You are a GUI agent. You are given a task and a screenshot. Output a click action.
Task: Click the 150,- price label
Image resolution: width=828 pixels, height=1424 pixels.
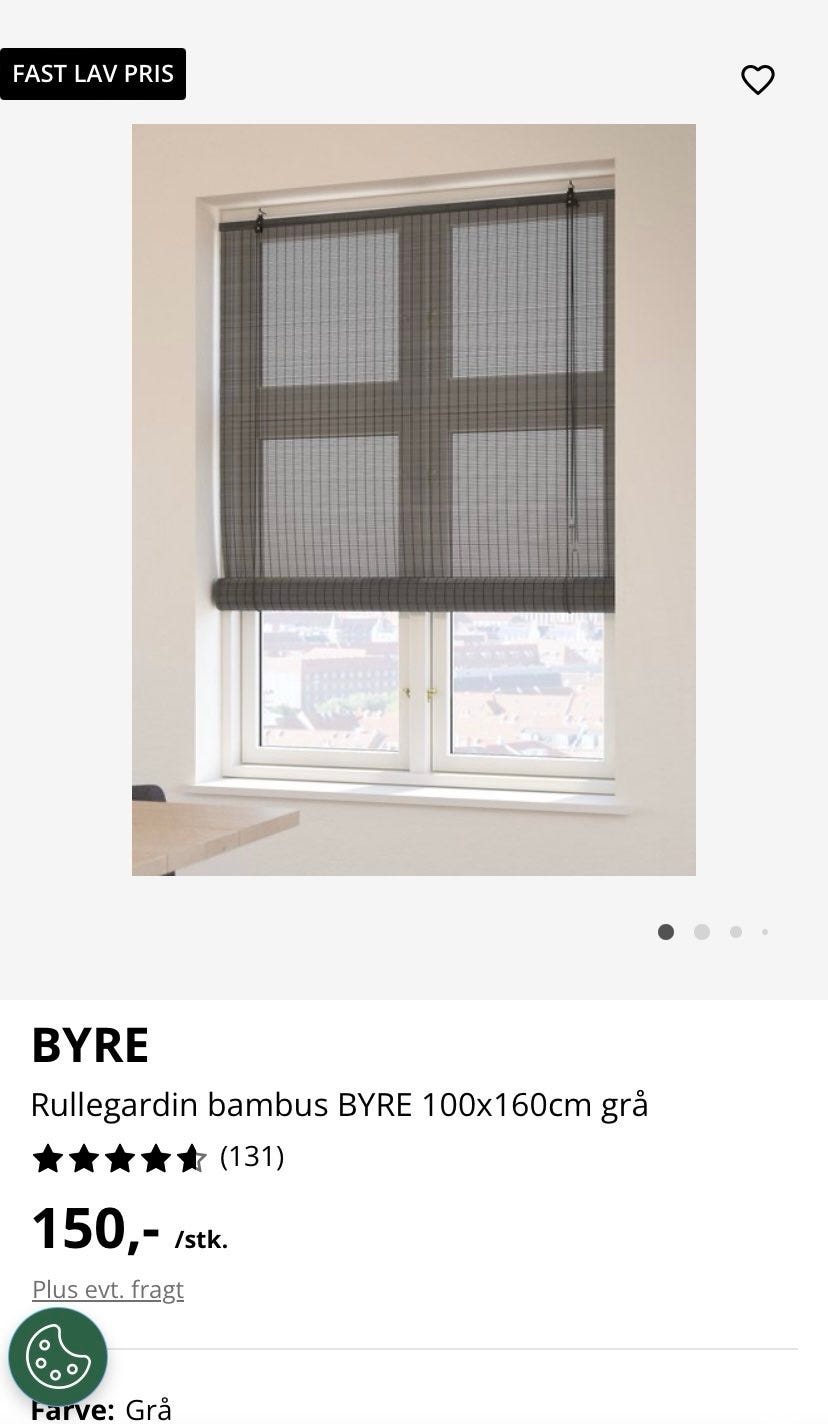point(95,1228)
